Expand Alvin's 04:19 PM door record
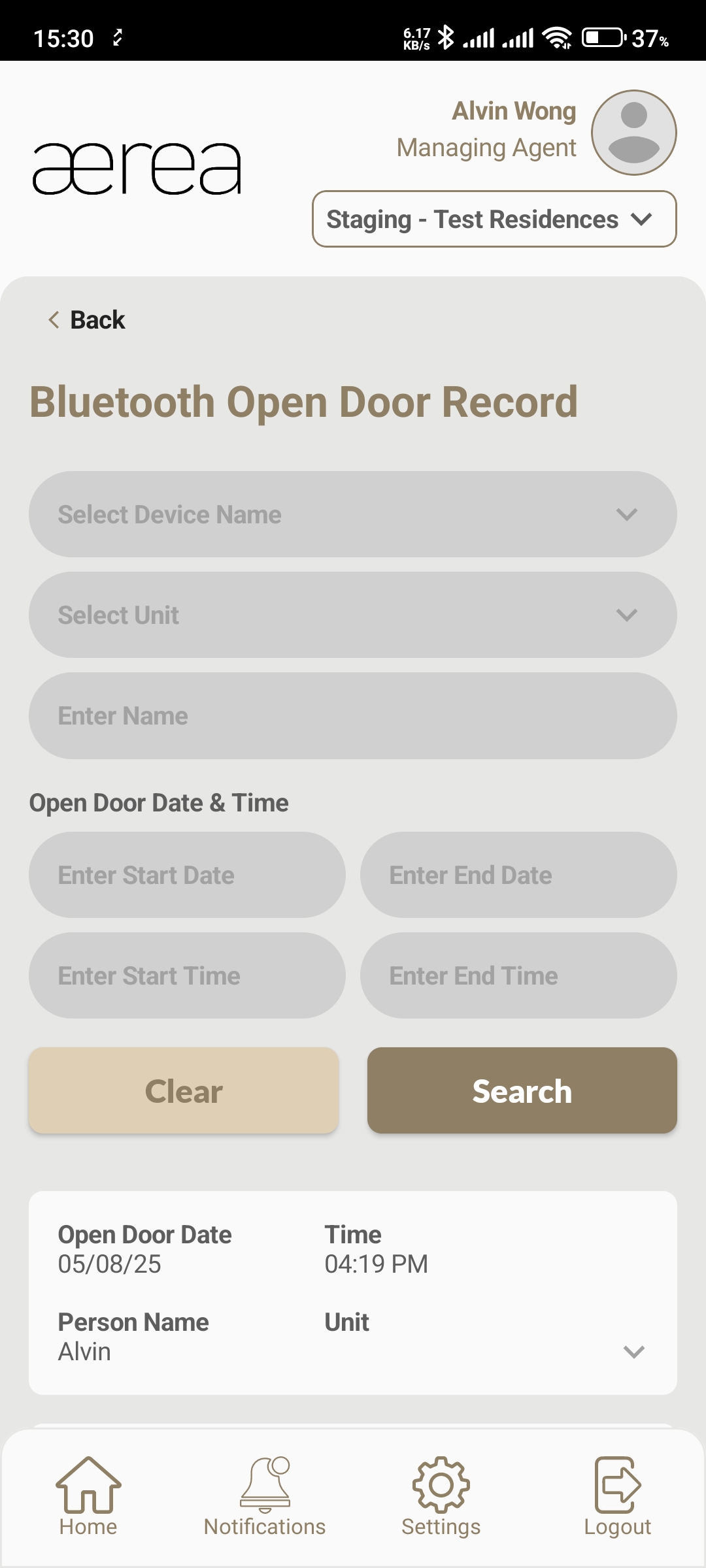This screenshot has height=1568, width=706. (x=633, y=1352)
